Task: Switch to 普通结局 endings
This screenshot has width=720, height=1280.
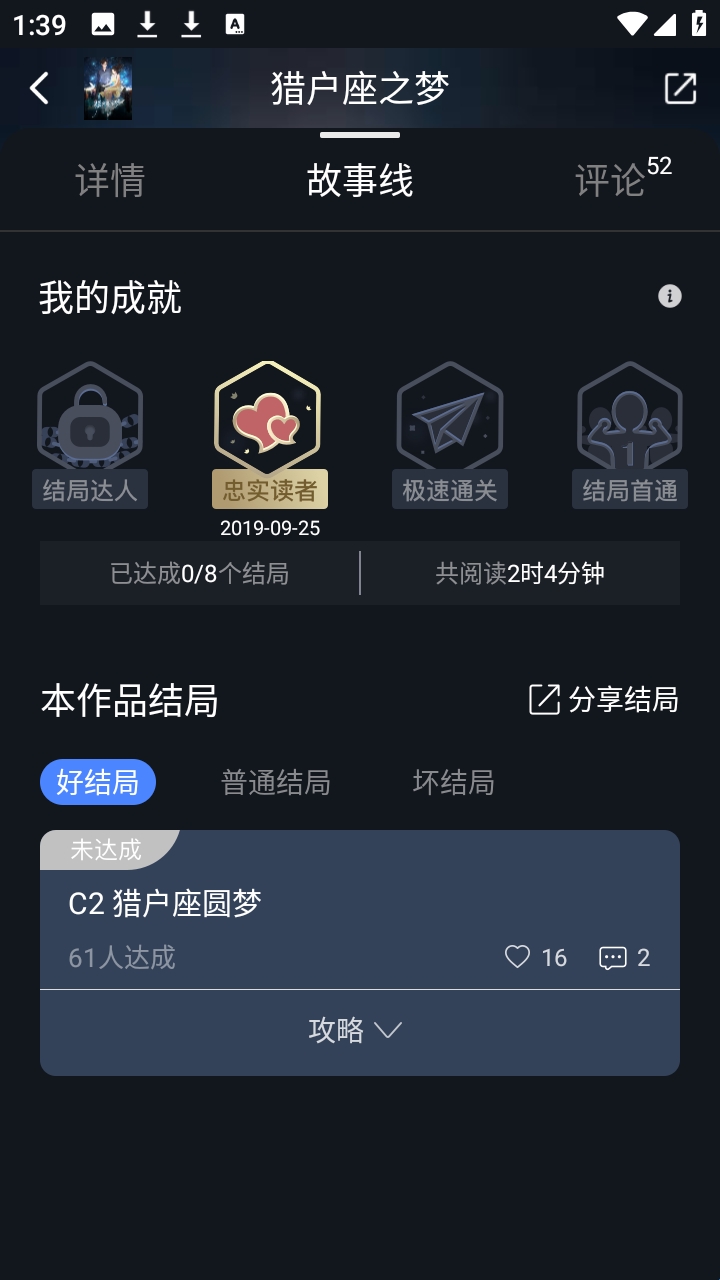Action: pyautogui.click(x=276, y=782)
